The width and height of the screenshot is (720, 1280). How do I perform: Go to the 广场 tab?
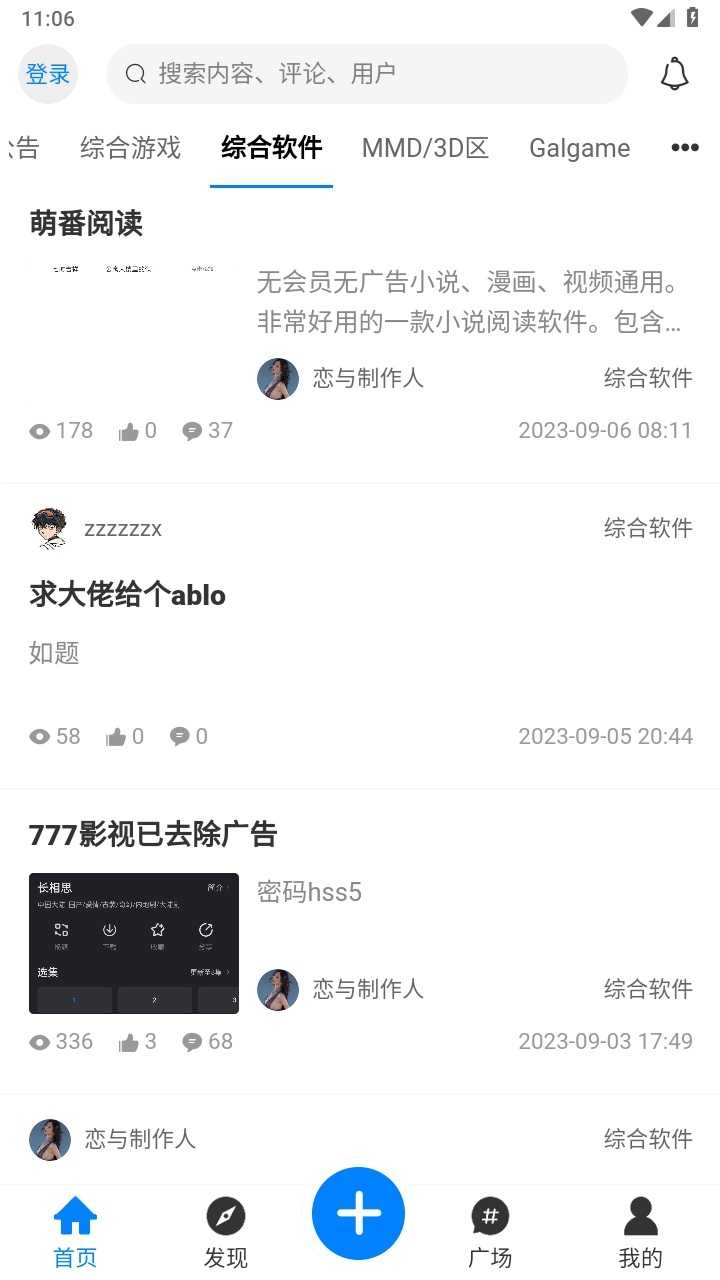pyautogui.click(x=490, y=1232)
